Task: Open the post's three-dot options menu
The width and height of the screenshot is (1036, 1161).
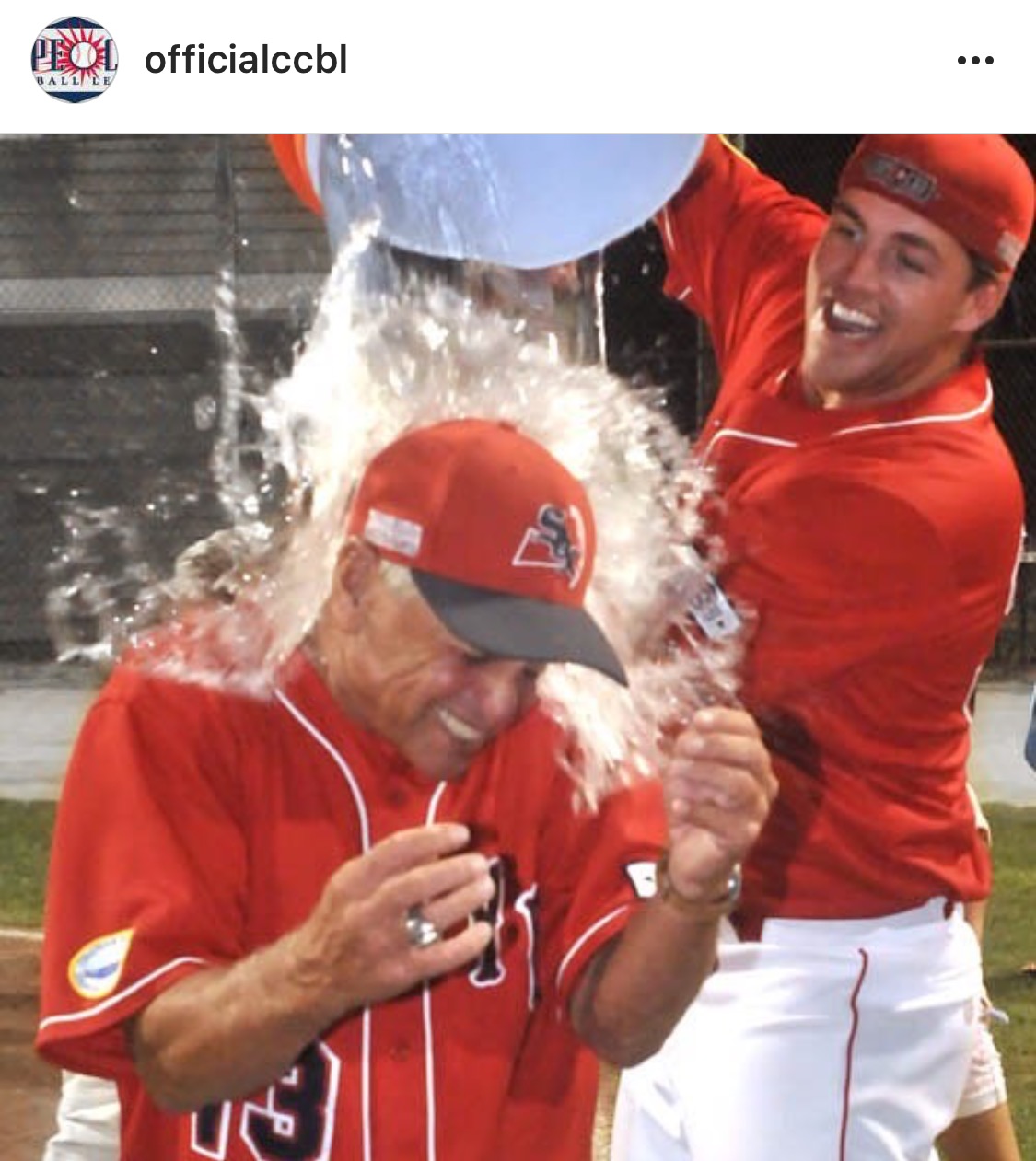Action: coord(974,61)
